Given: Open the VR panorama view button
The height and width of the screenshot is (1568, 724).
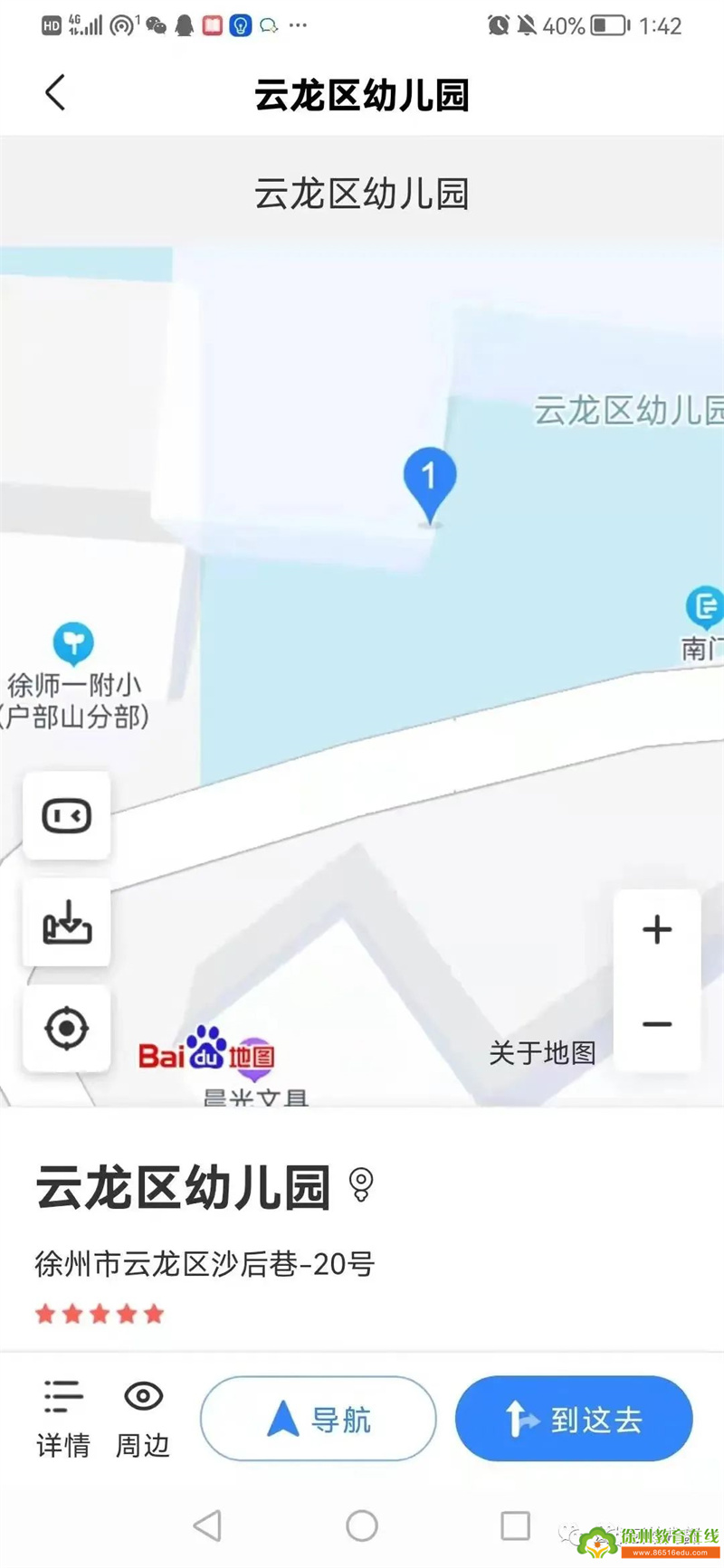Looking at the screenshot, I should [67, 815].
